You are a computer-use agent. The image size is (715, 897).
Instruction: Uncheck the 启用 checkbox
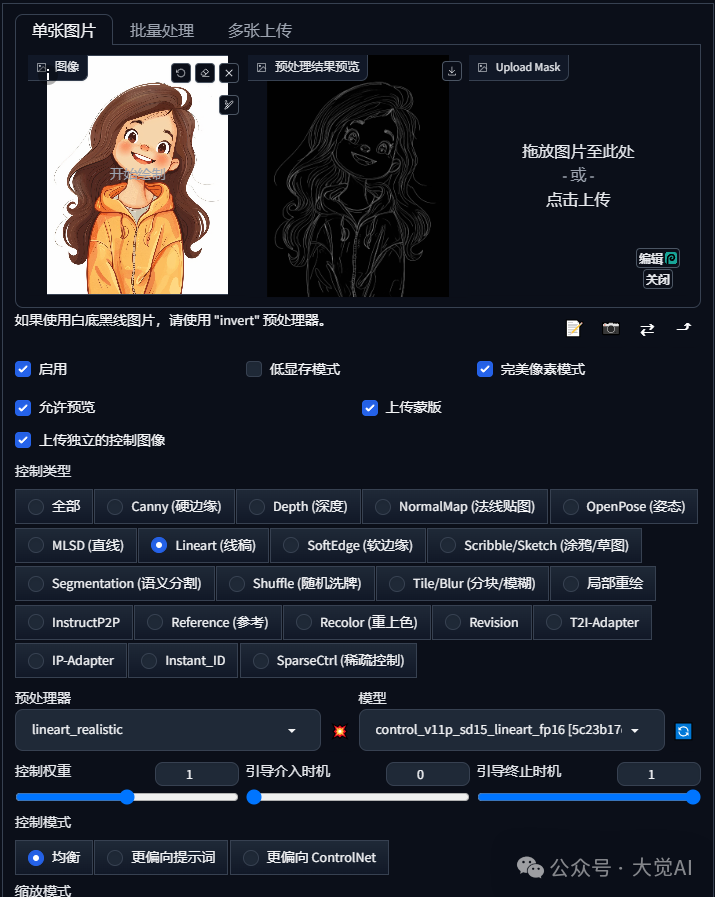[x=24, y=369]
